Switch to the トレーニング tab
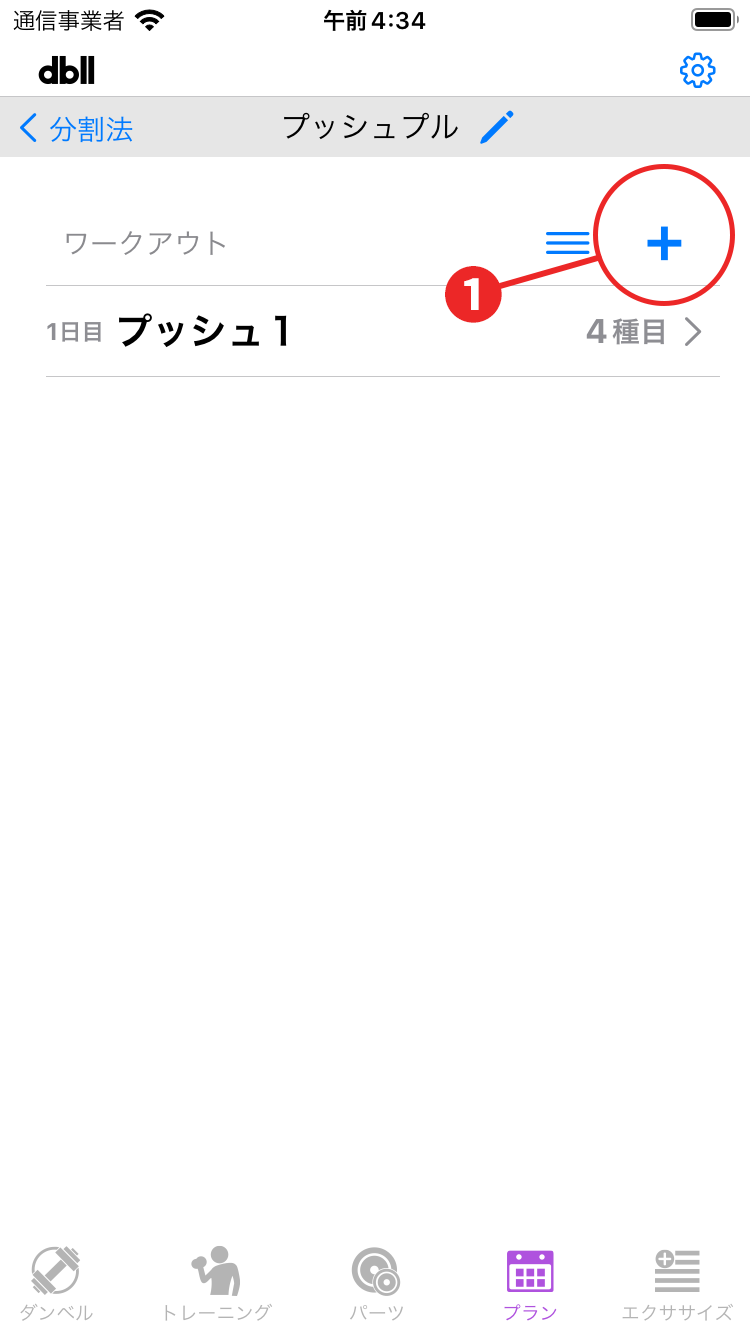Viewport: 750px width, 1334px height. pos(216,1284)
